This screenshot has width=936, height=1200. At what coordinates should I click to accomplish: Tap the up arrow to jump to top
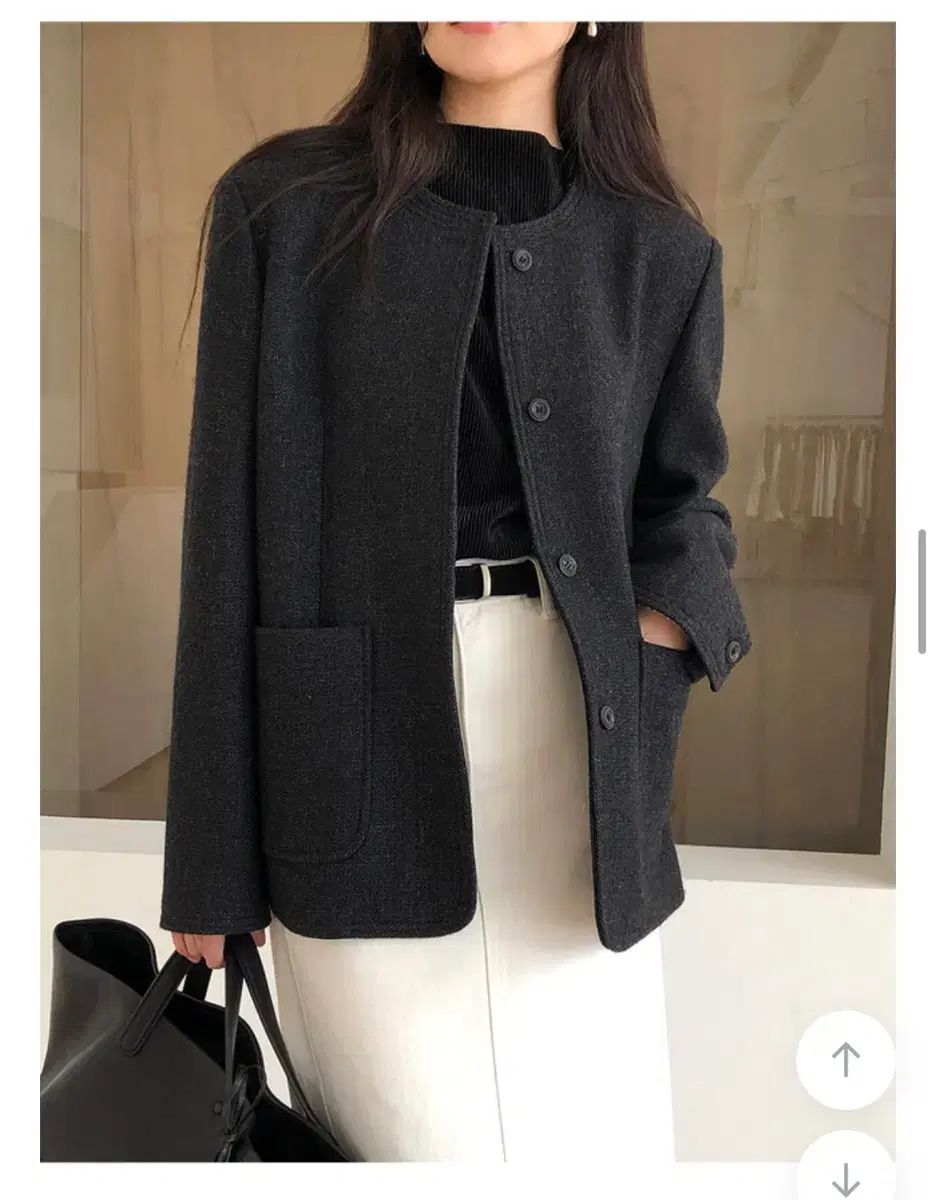pos(845,1060)
